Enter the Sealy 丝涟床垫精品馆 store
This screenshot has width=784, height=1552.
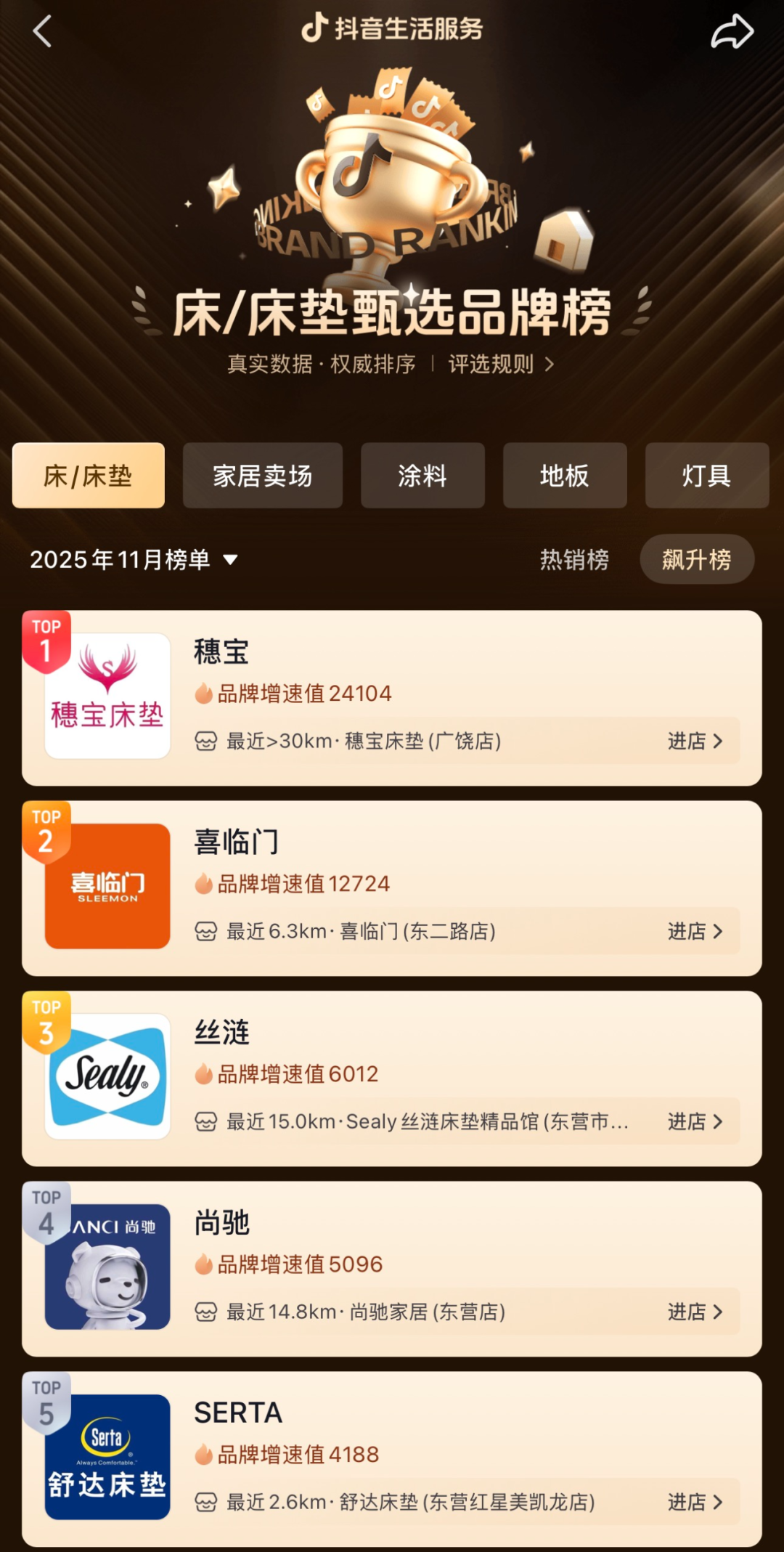(694, 1121)
